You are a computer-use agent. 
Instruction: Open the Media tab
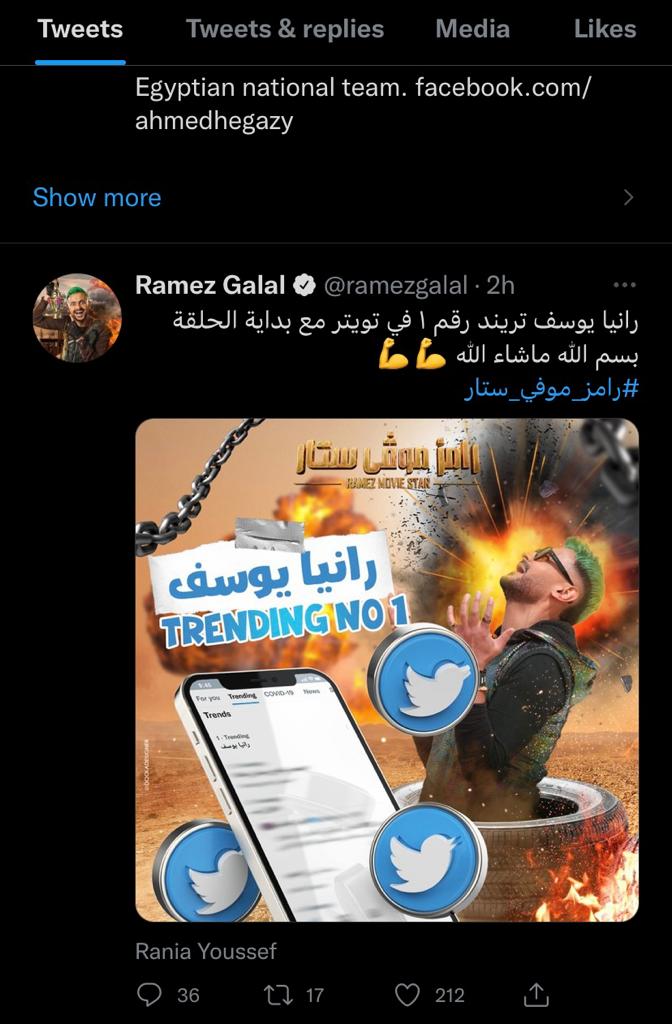pos(472,30)
